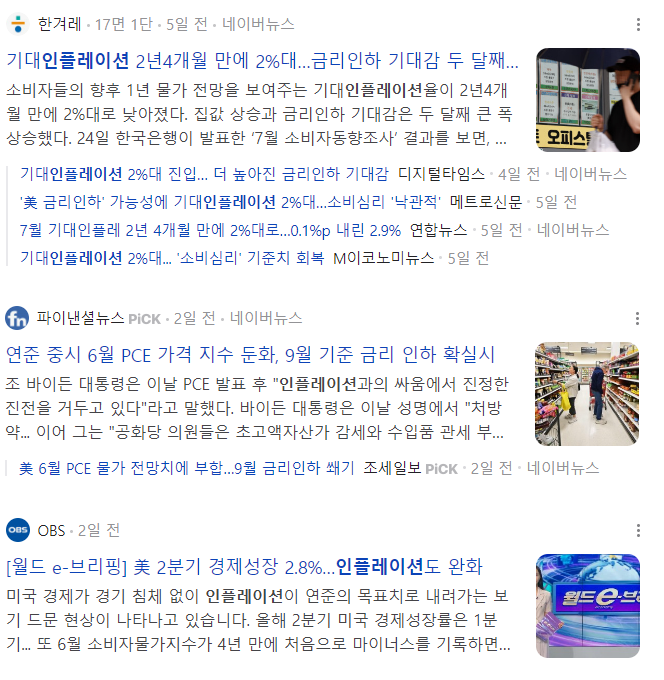Image resolution: width=664 pixels, height=680 pixels.
Task: Visit 파이낸셜뉴스 publisher page
Action: (80, 318)
